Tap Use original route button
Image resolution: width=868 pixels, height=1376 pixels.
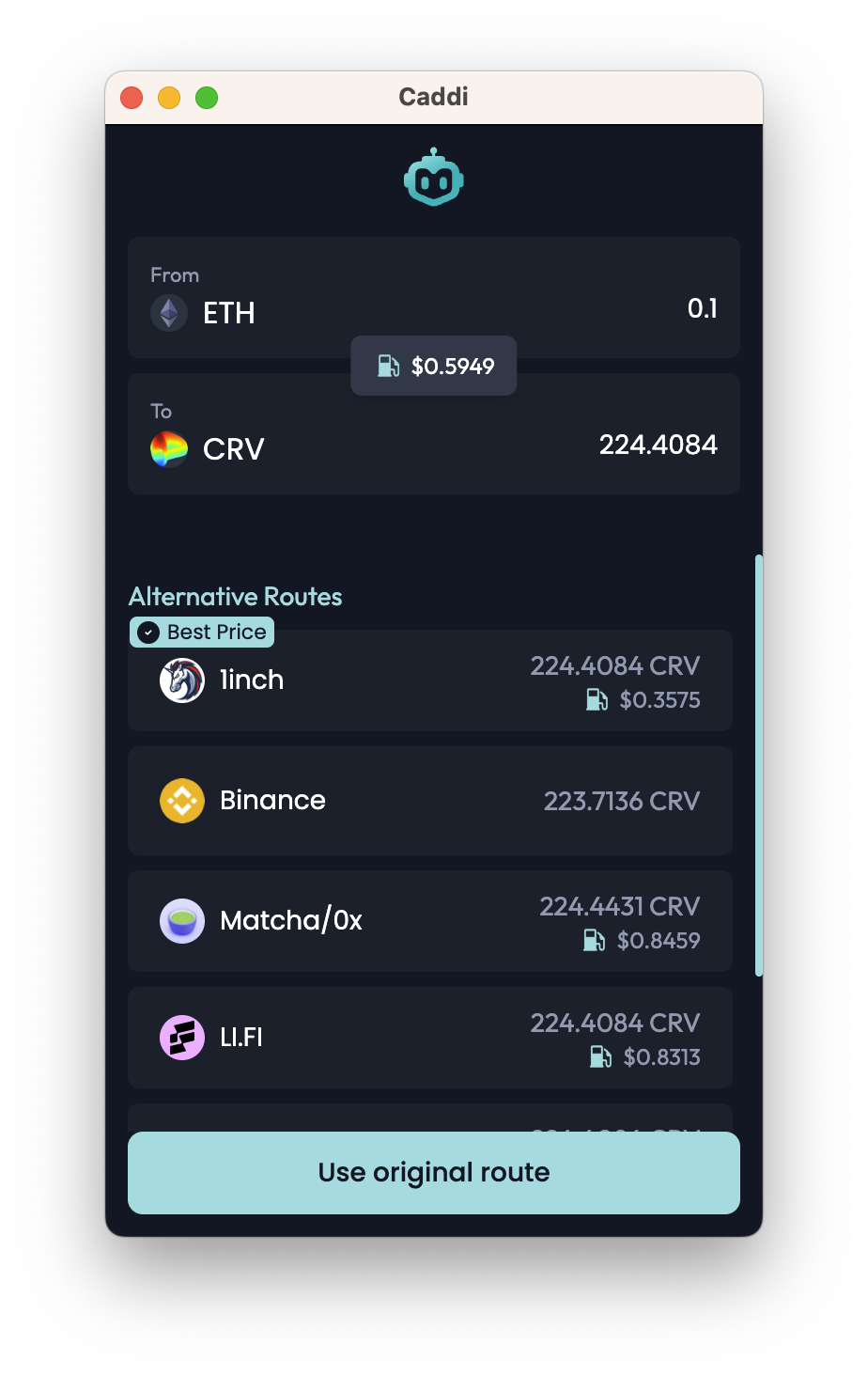[x=433, y=1173]
